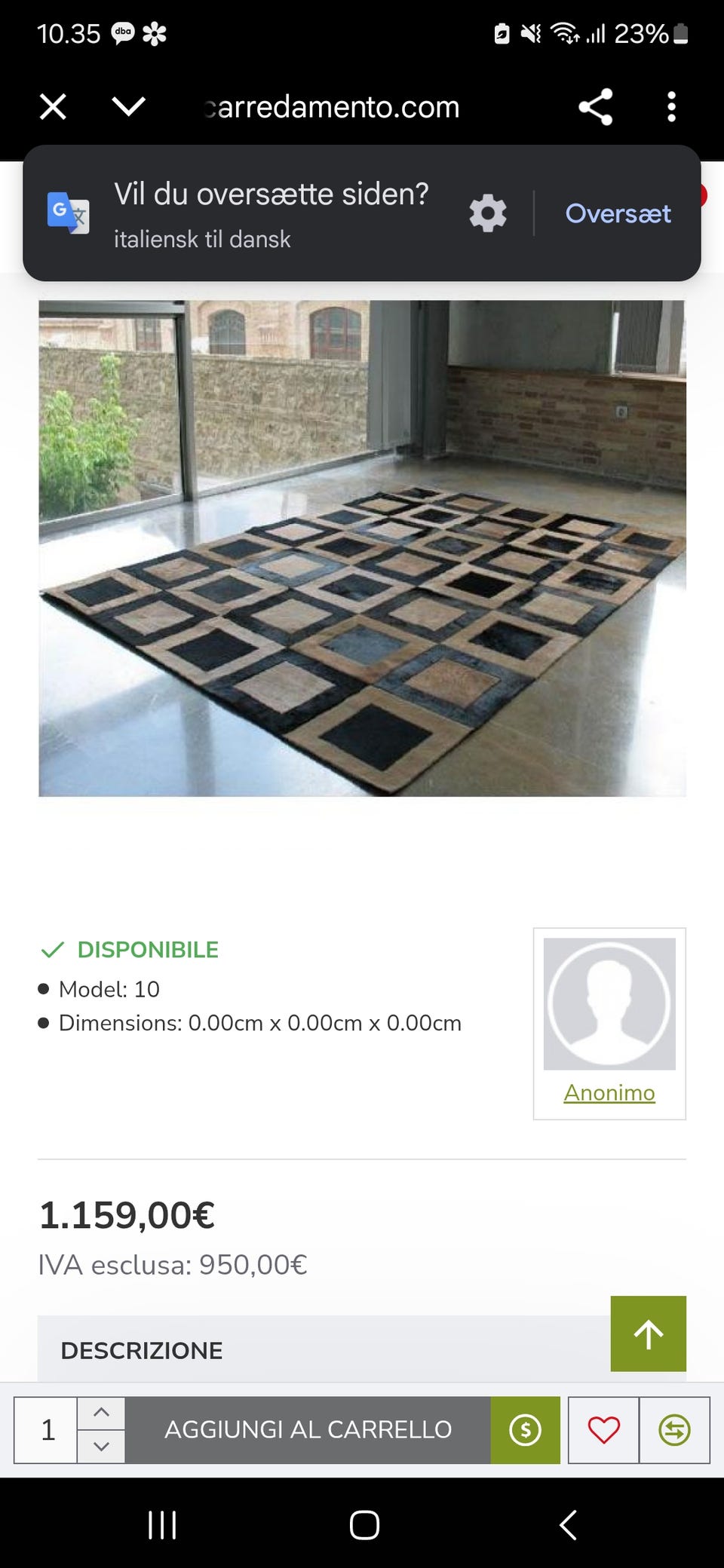724x1568 pixels.
Task: Collapse the browser tab with down chevron
Action: [x=128, y=106]
